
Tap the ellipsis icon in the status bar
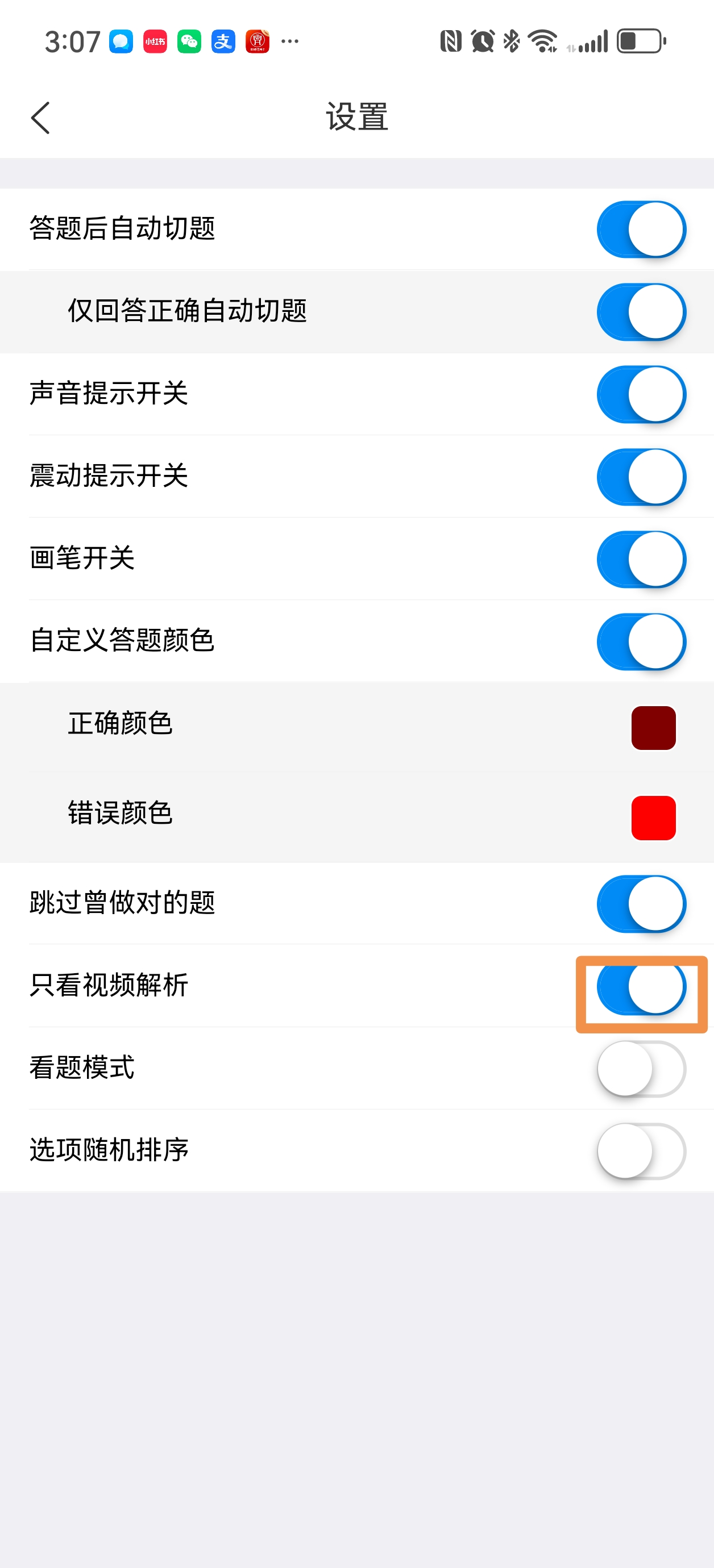click(289, 43)
